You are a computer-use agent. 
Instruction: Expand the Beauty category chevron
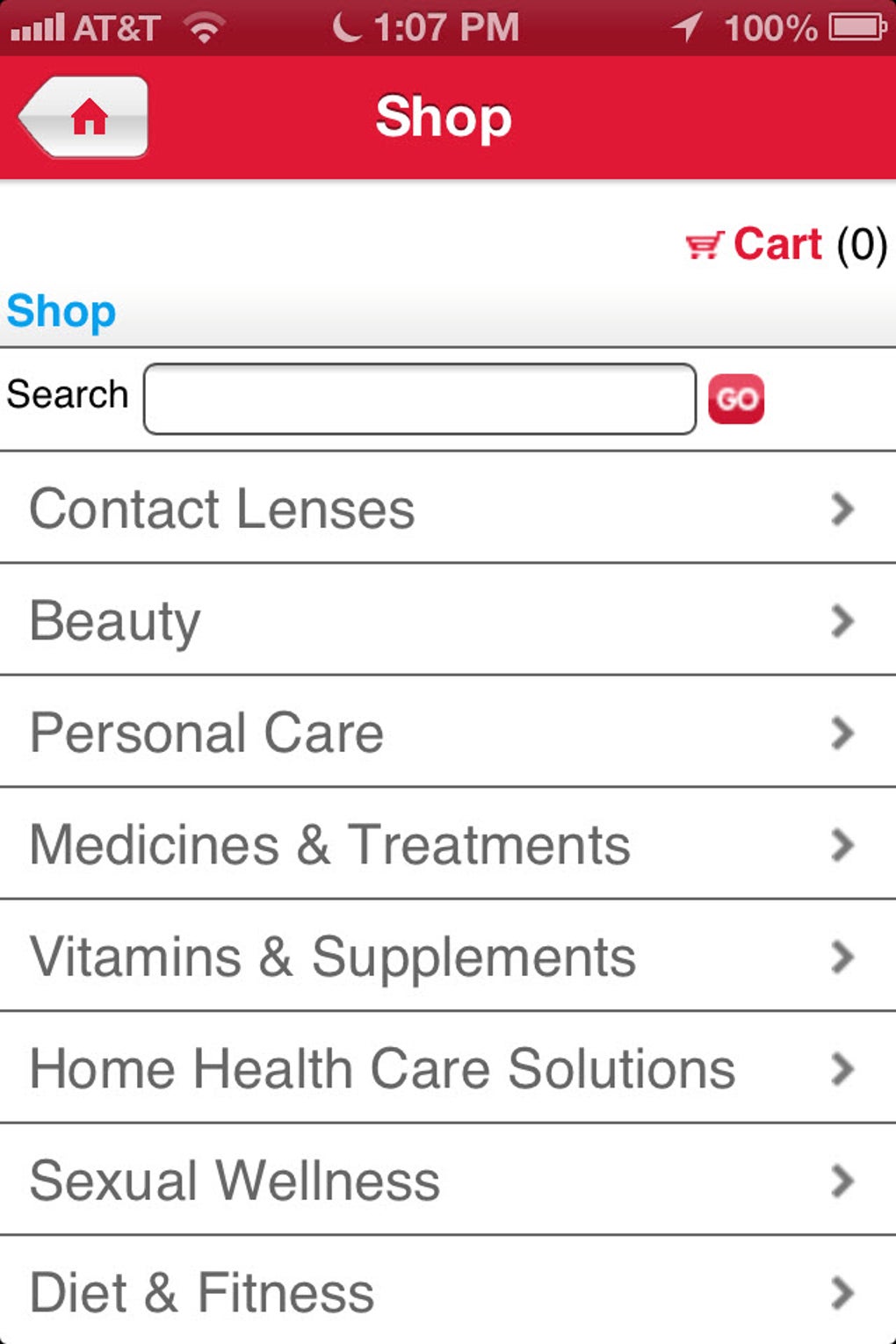842,621
